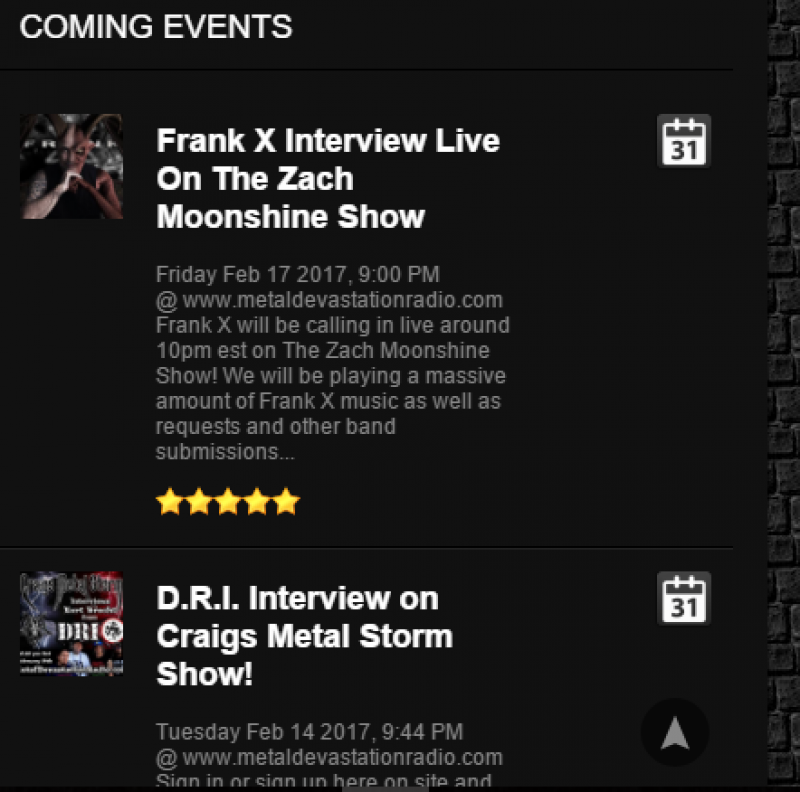Open the D.R.I. Interview event title
Image resolution: width=800 pixels, height=792 pixels.
coord(304,635)
